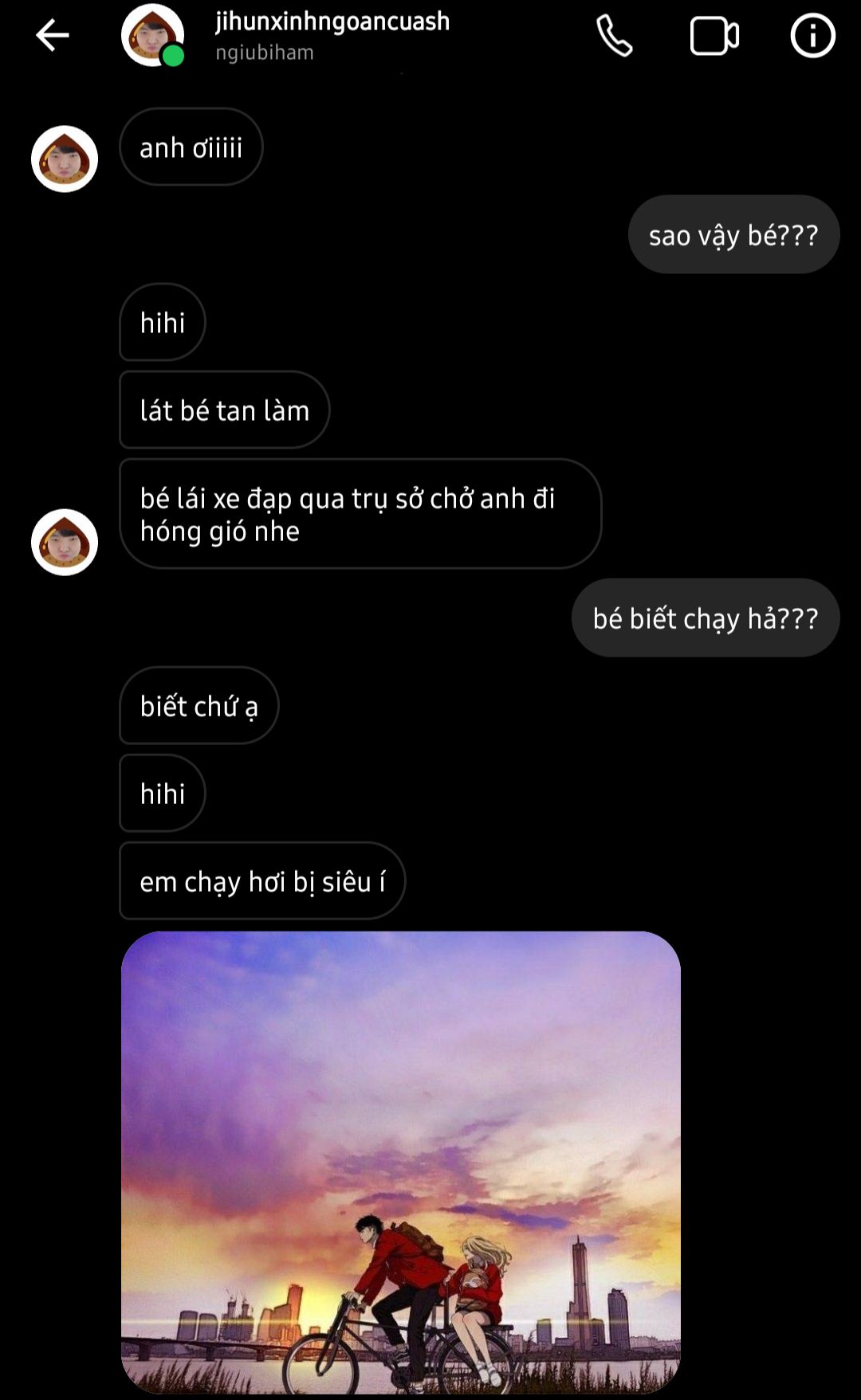Open the shared bicycle sunset image

tap(401, 1162)
